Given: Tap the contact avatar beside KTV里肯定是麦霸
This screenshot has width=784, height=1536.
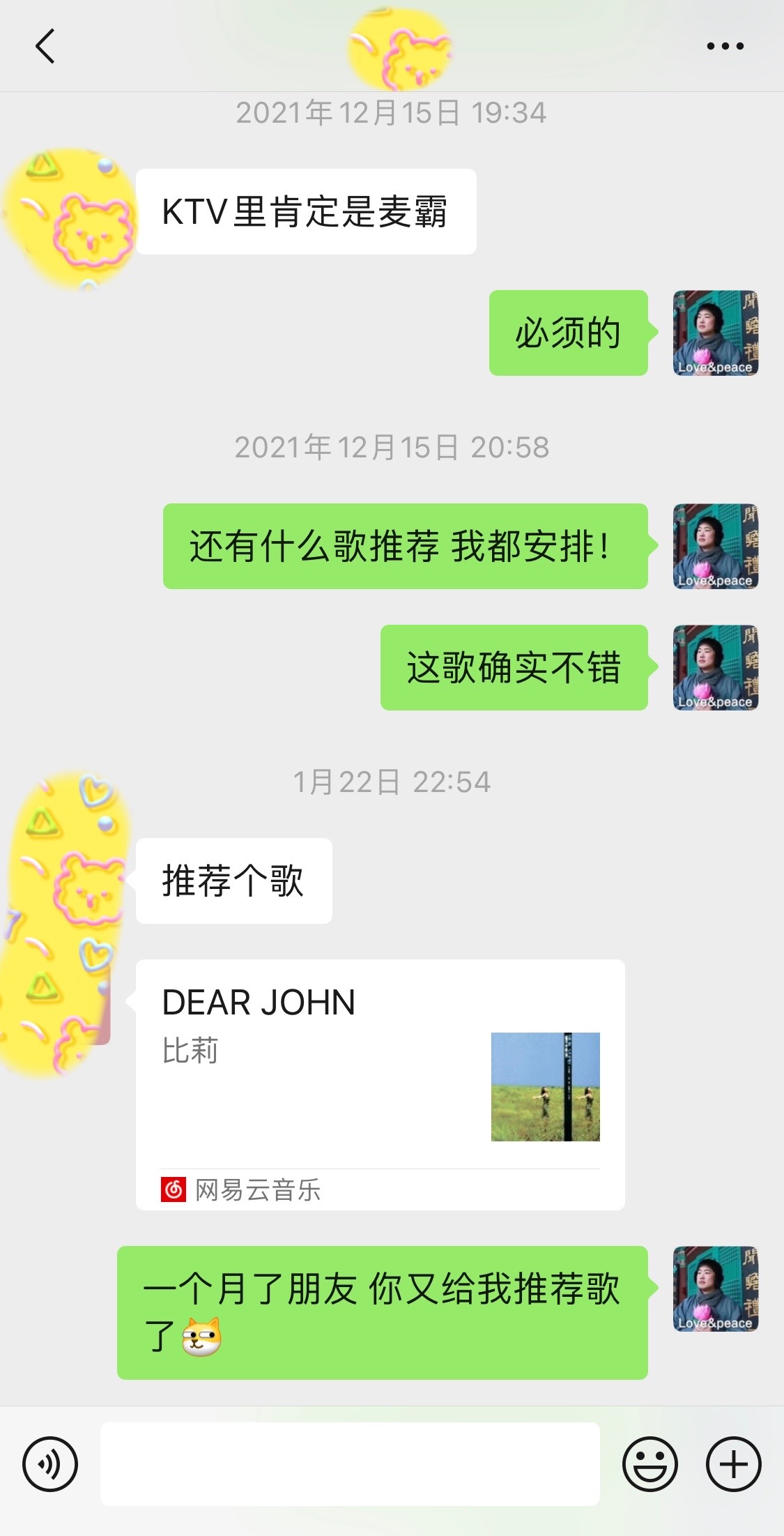Looking at the screenshot, I should click(x=68, y=219).
